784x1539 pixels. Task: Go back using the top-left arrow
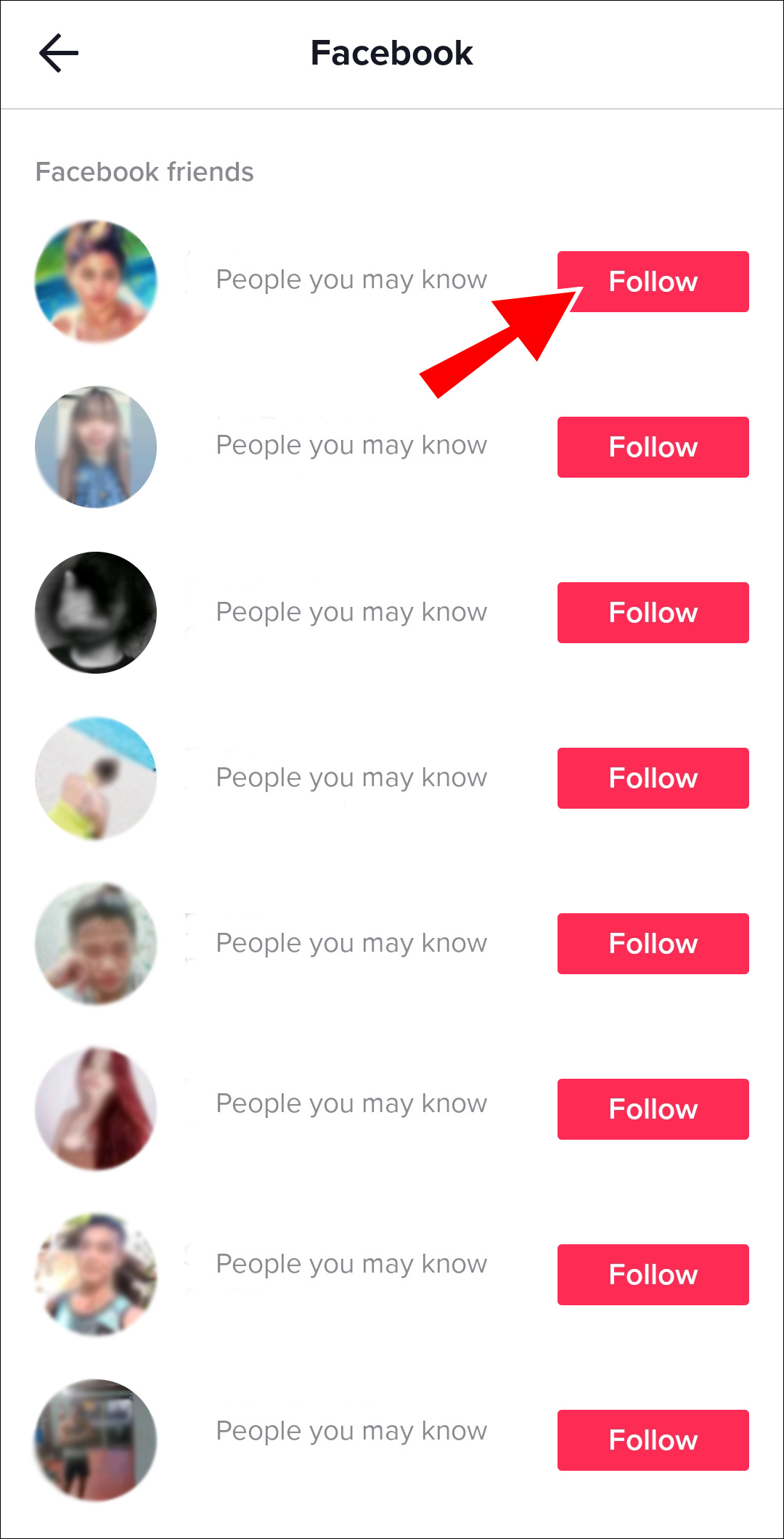[58, 53]
